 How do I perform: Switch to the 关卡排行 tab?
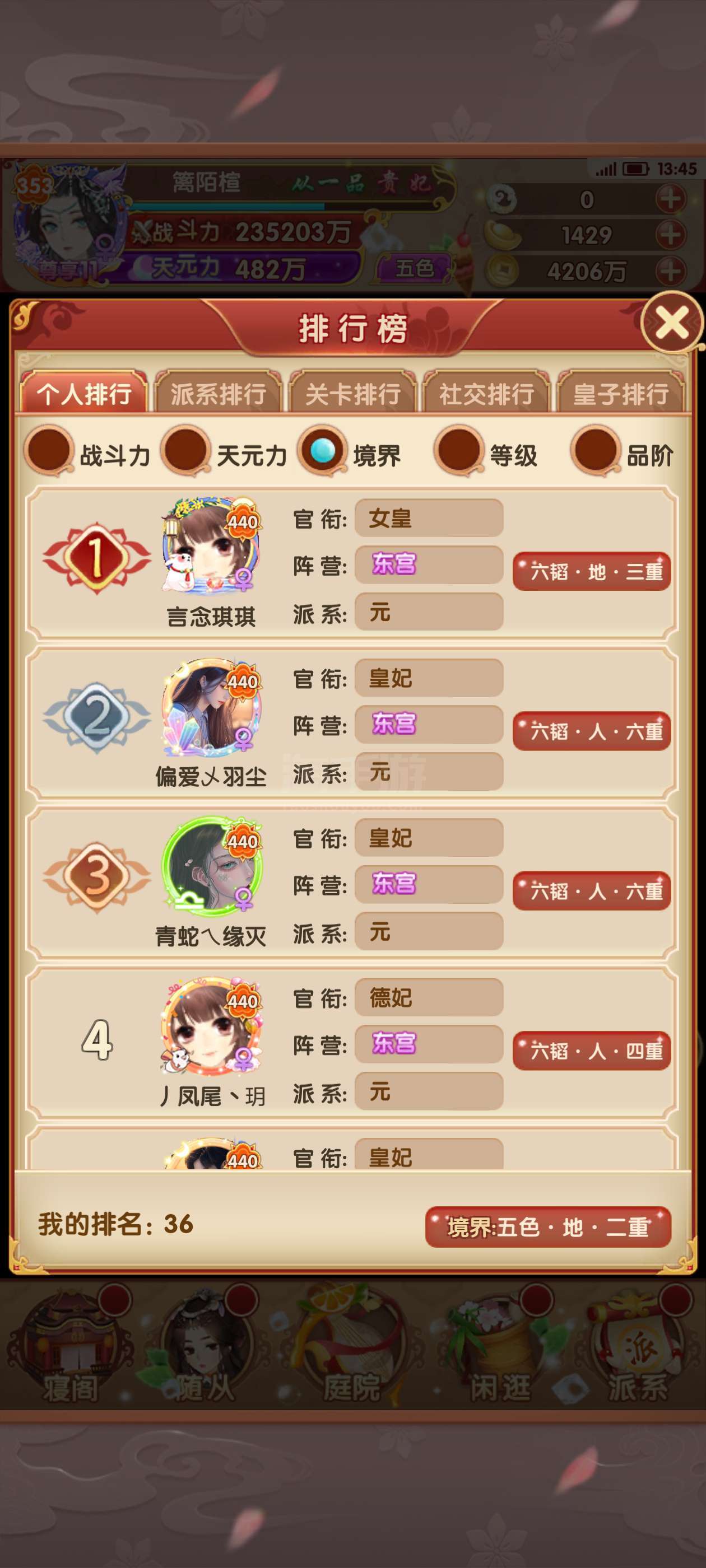[352, 393]
